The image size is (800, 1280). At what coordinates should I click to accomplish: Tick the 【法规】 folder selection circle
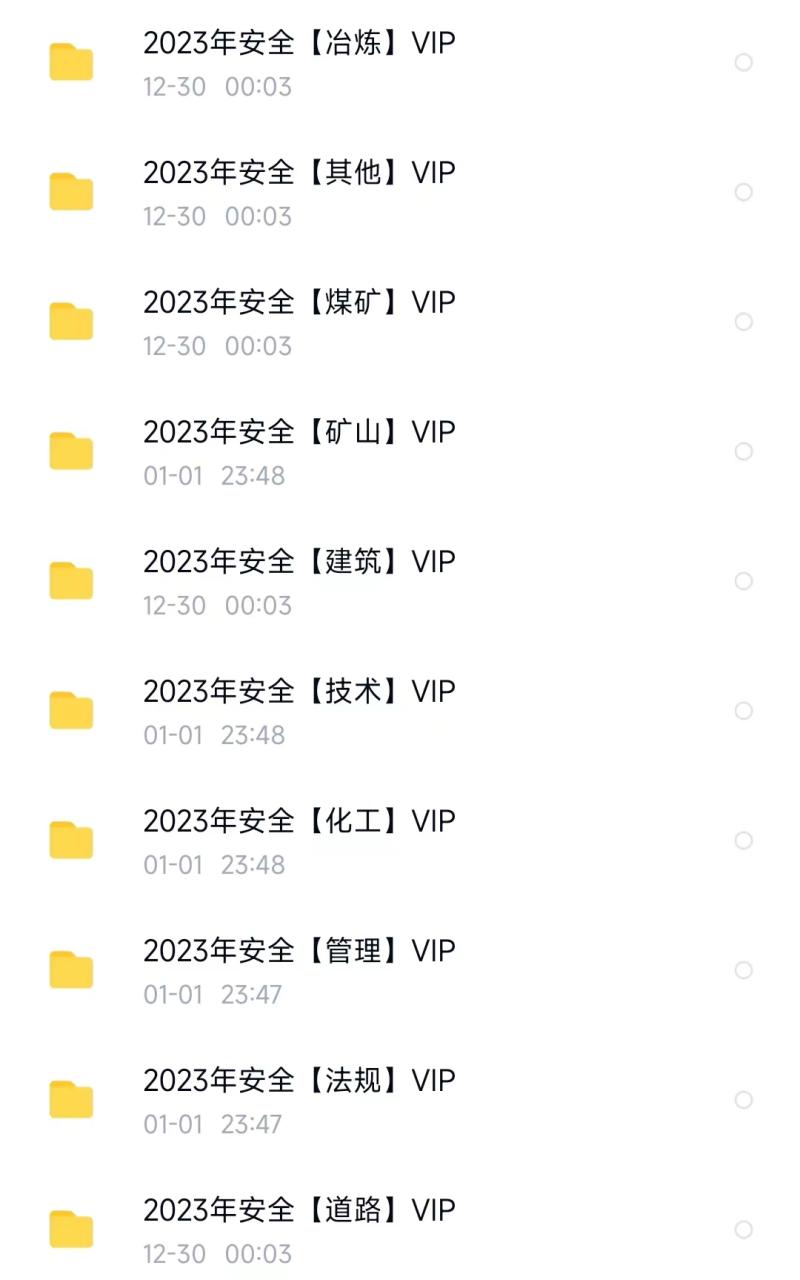click(x=744, y=1100)
